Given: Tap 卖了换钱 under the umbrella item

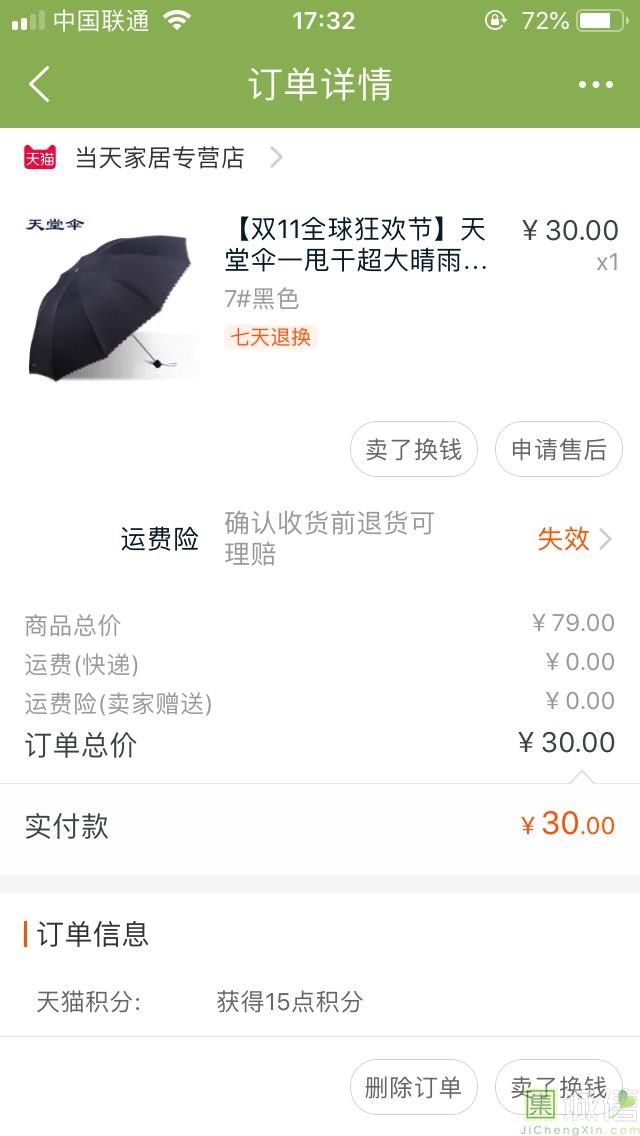Looking at the screenshot, I should [413, 450].
